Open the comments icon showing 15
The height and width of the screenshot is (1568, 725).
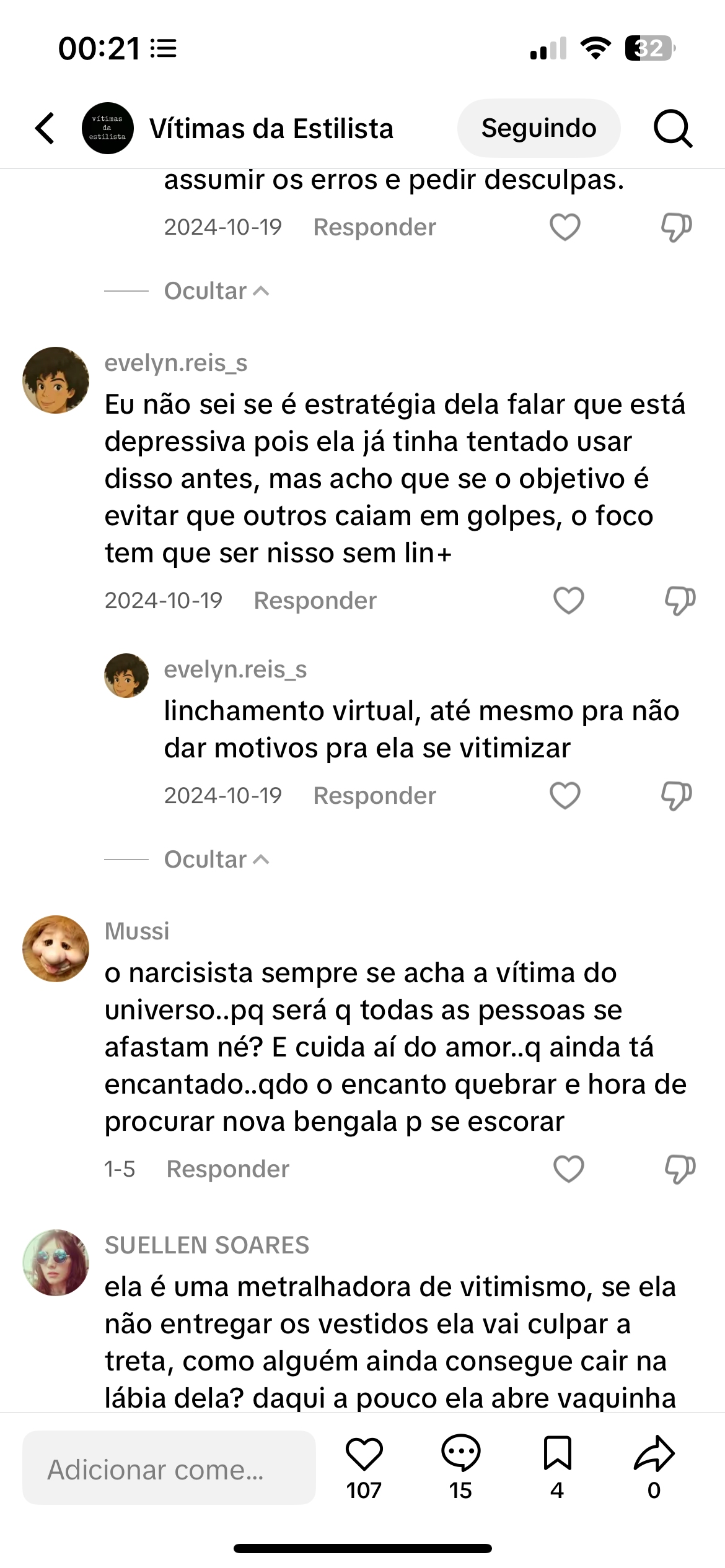pos(460,1455)
